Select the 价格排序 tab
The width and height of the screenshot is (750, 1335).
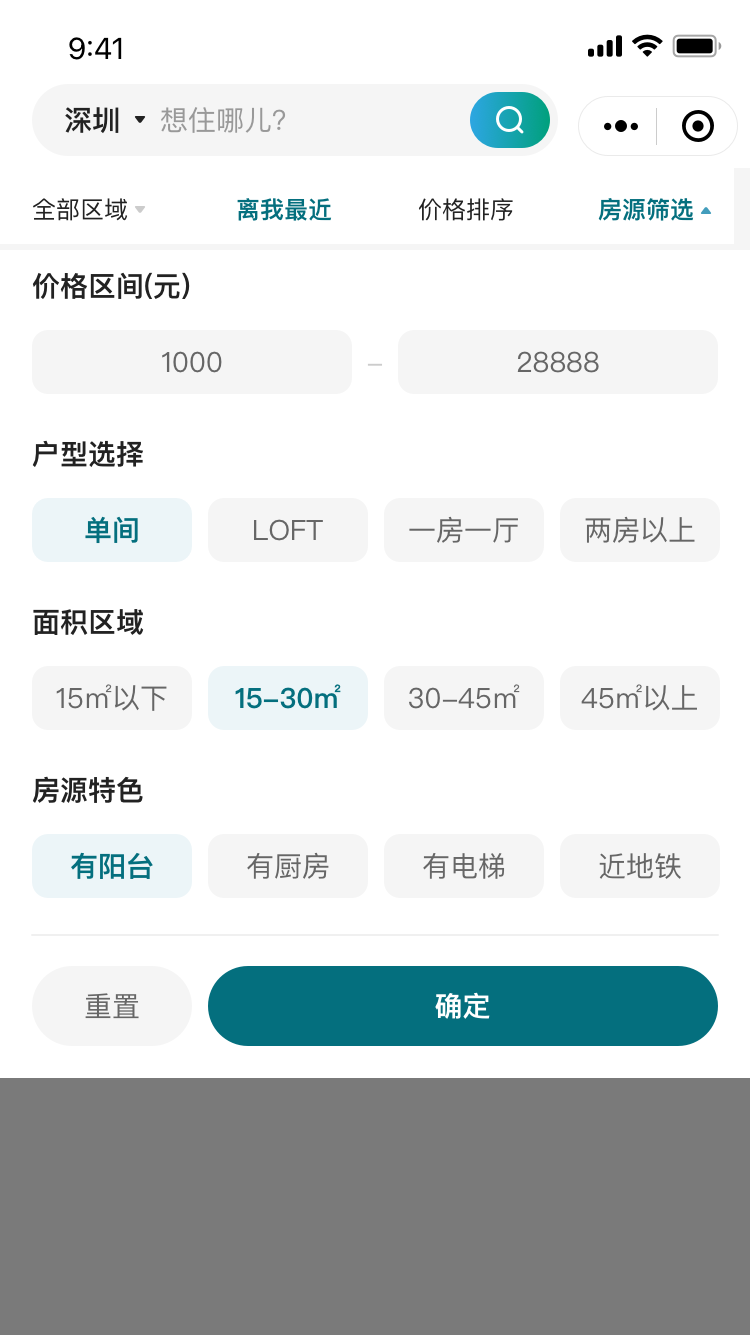click(x=464, y=210)
